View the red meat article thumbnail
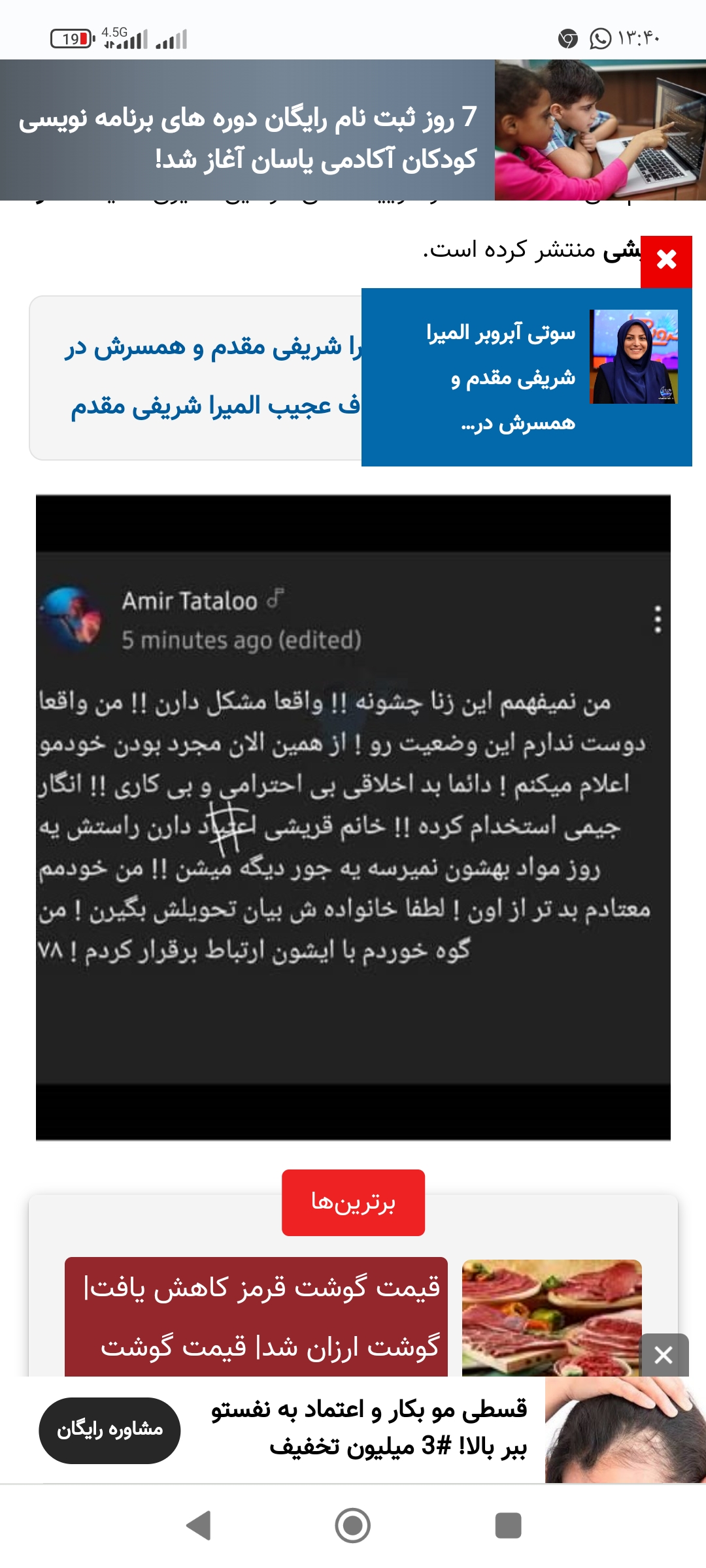Image resolution: width=706 pixels, height=1568 pixels. pyautogui.click(x=551, y=1316)
